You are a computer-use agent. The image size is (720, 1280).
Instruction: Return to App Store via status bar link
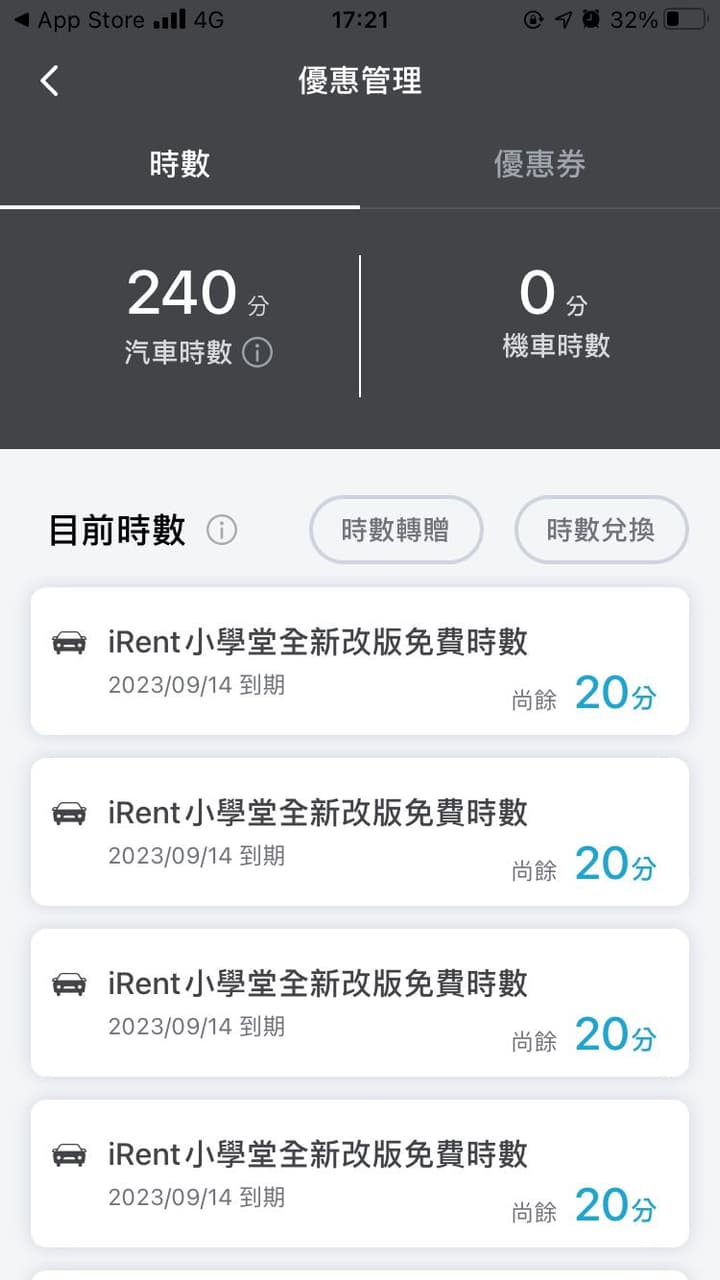click(80, 17)
